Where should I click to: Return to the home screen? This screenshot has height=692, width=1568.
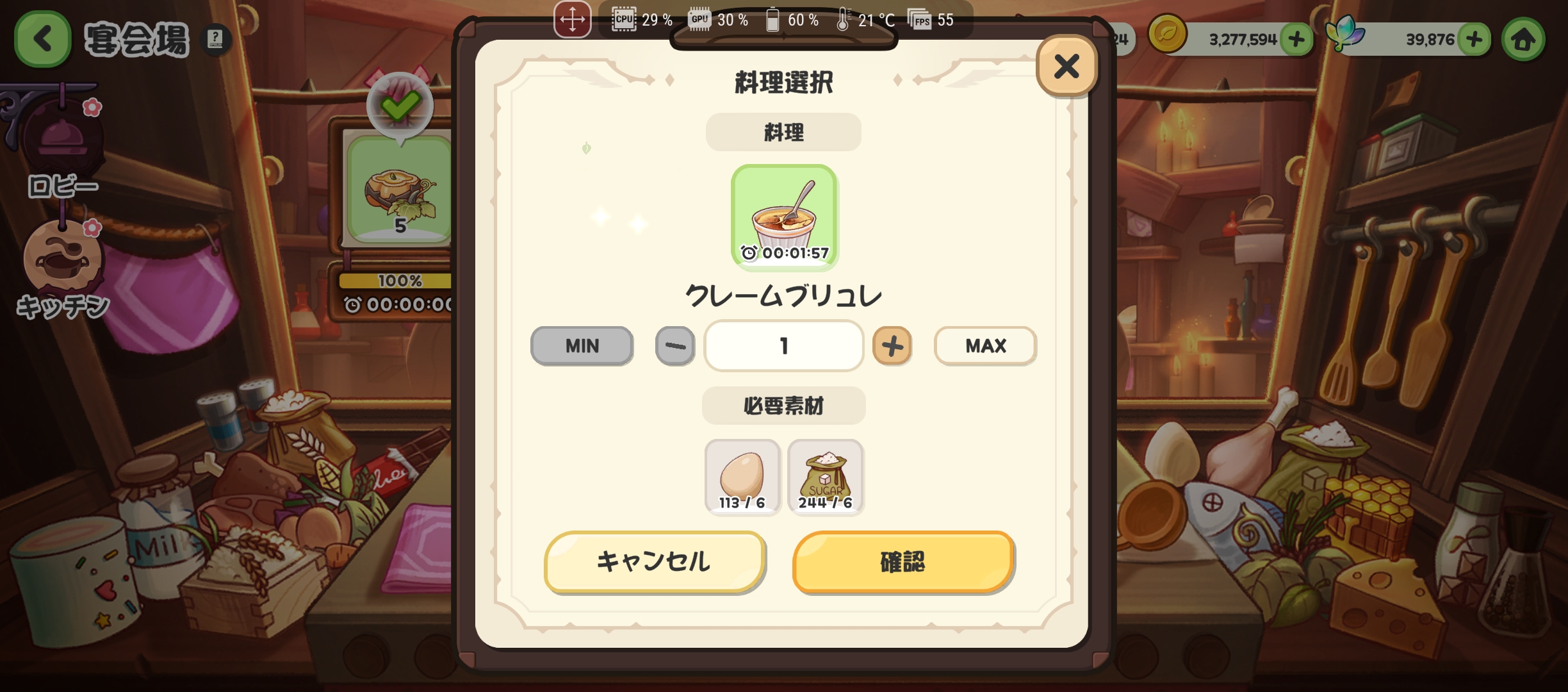1523,40
